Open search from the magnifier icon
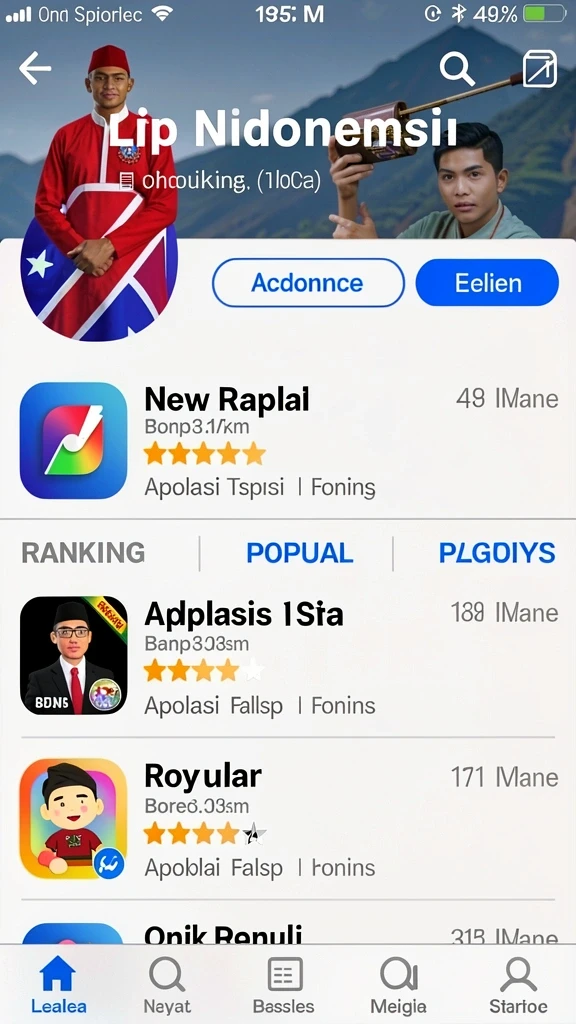This screenshot has height=1024, width=576. (x=456, y=69)
